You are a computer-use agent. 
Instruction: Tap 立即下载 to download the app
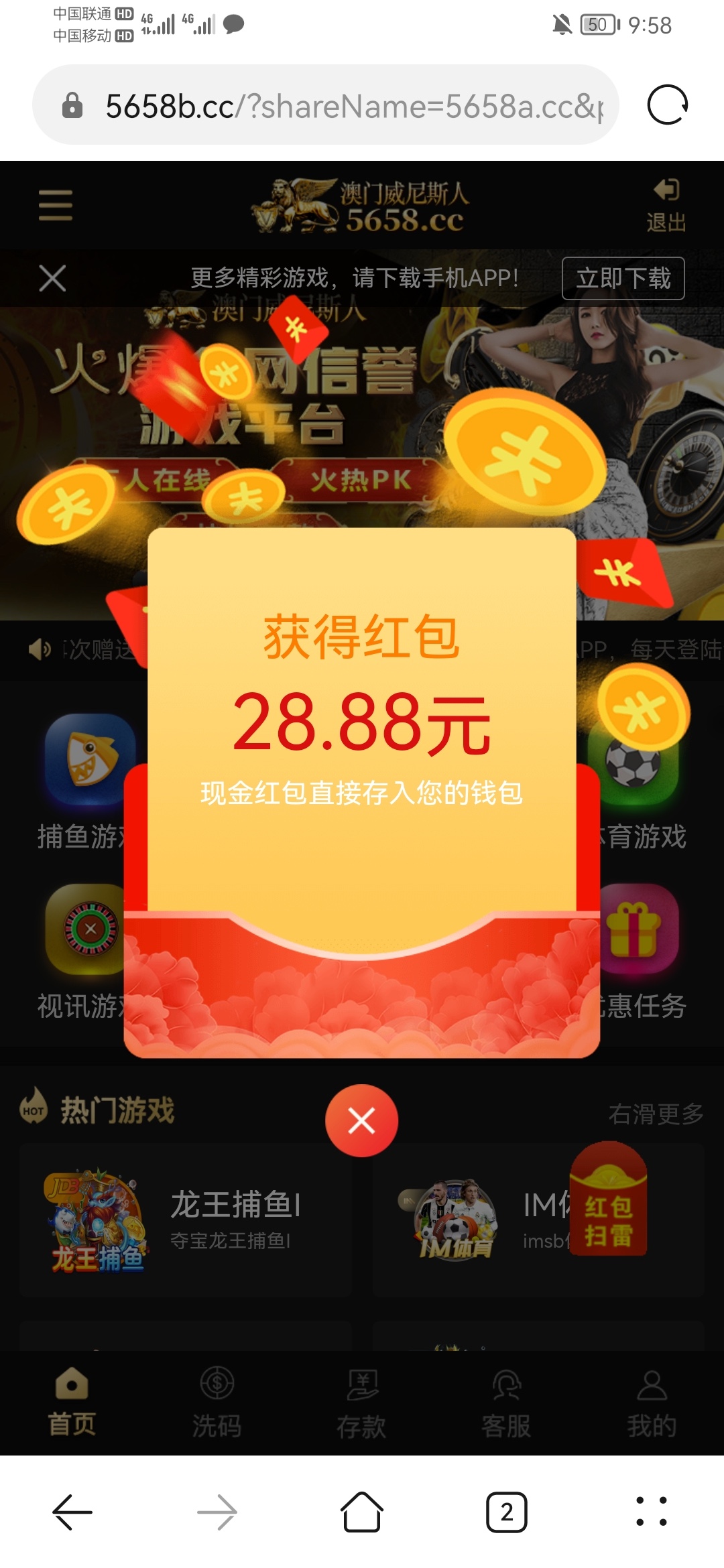click(623, 278)
